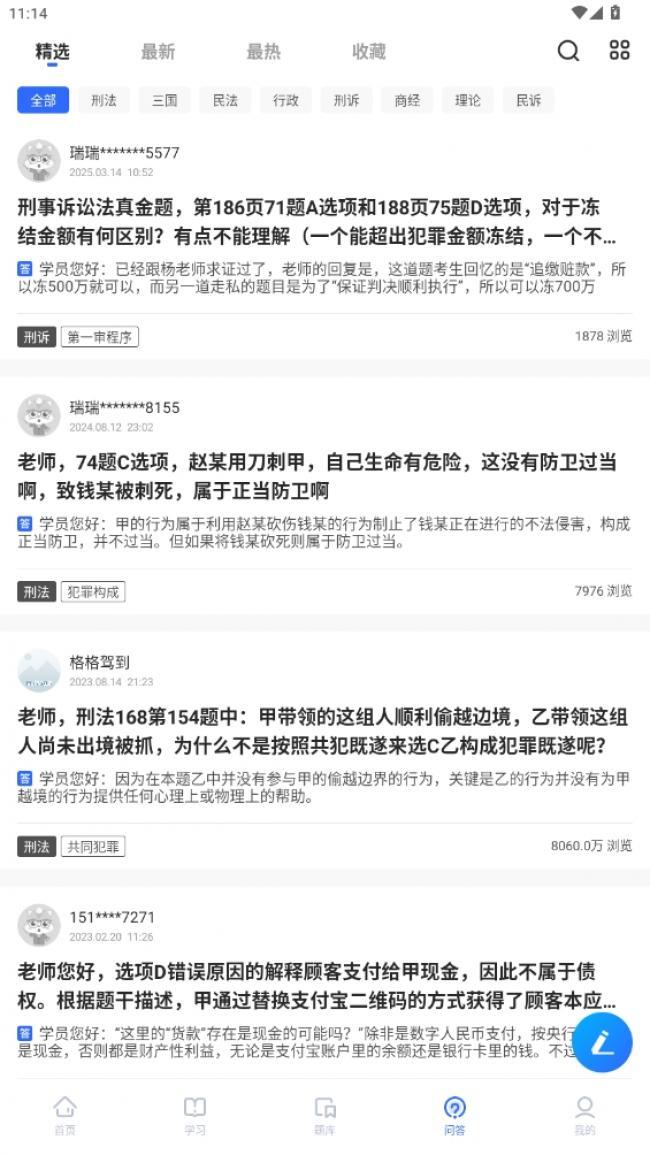Switch to the 收藏 tab
The image size is (650, 1155).
tap(369, 52)
